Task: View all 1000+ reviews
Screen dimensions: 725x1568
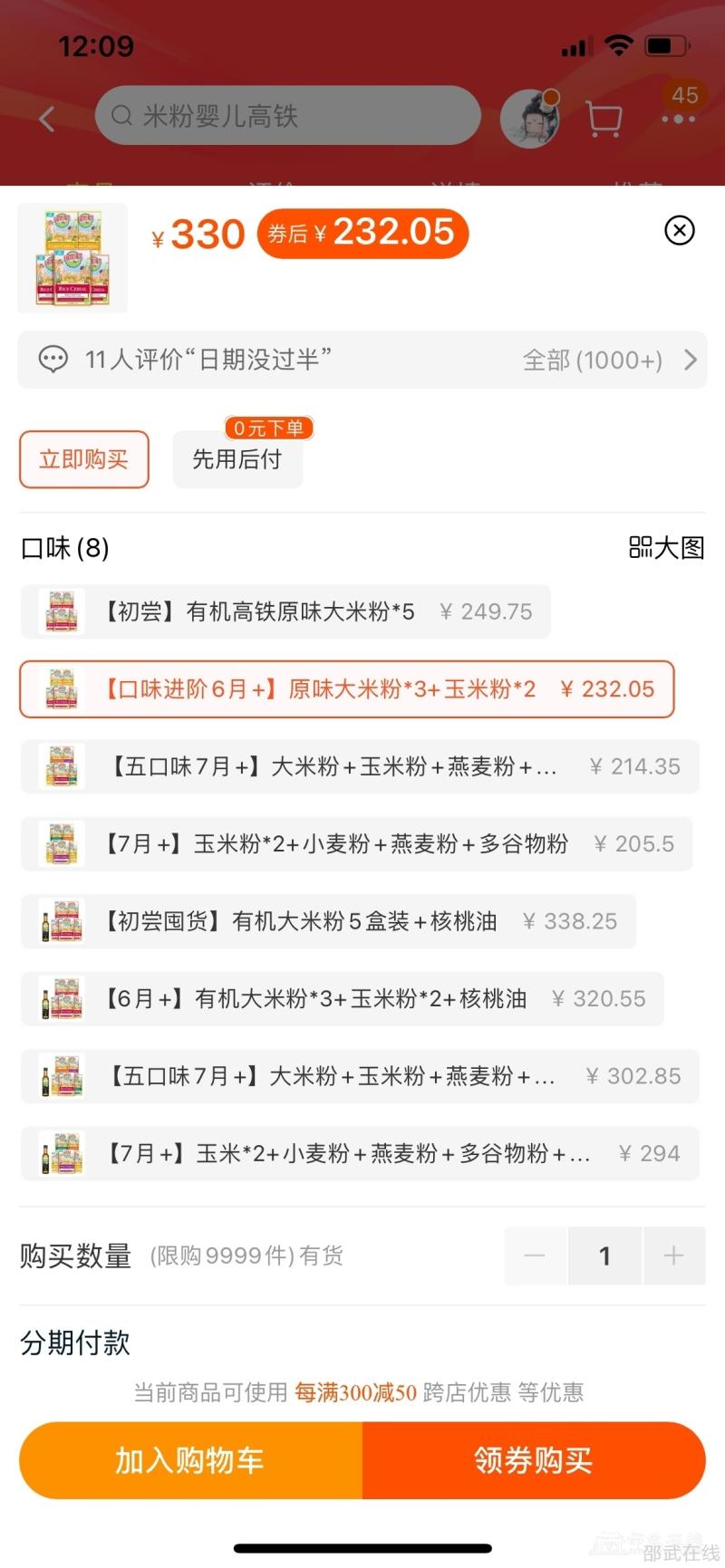Action: [x=608, y=361]
